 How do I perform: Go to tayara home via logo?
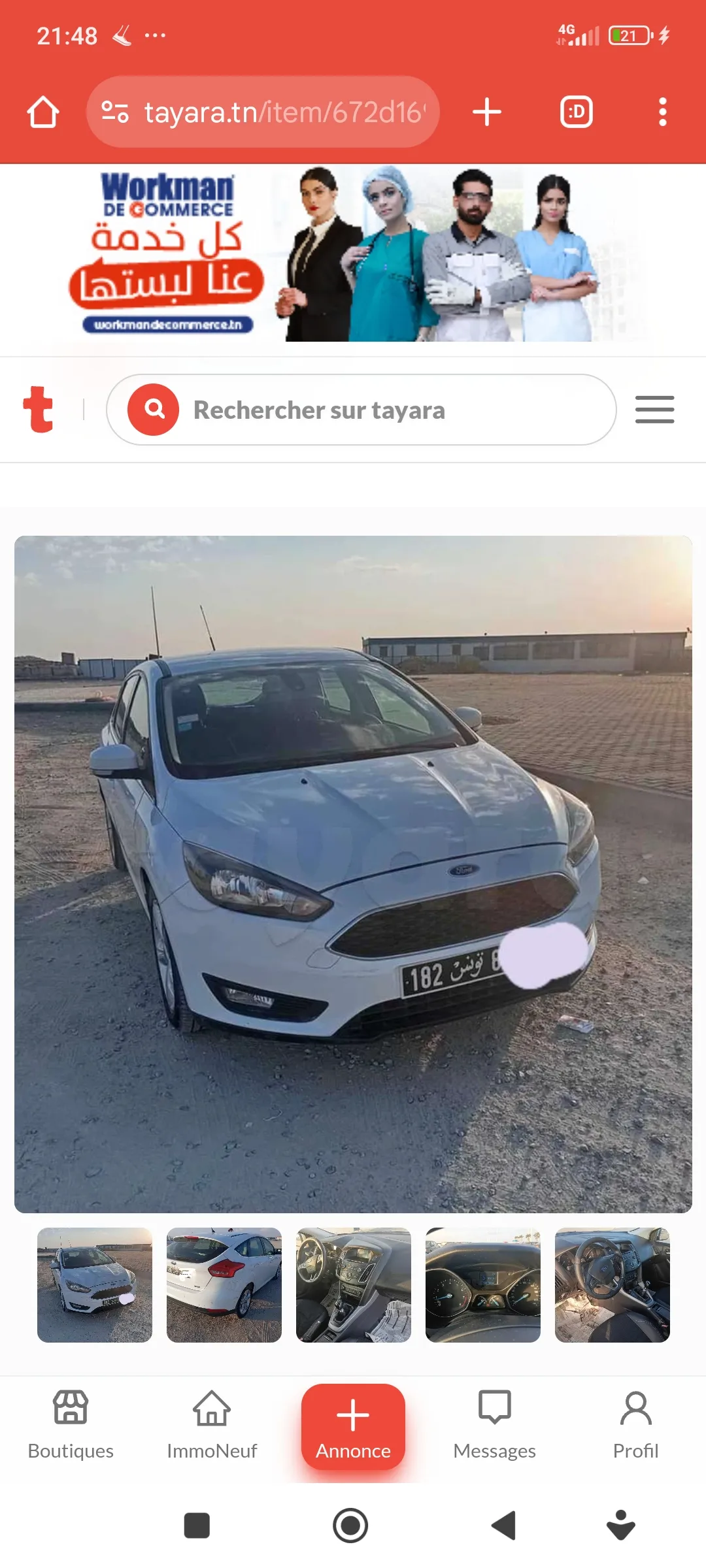(x=38, y=410)
